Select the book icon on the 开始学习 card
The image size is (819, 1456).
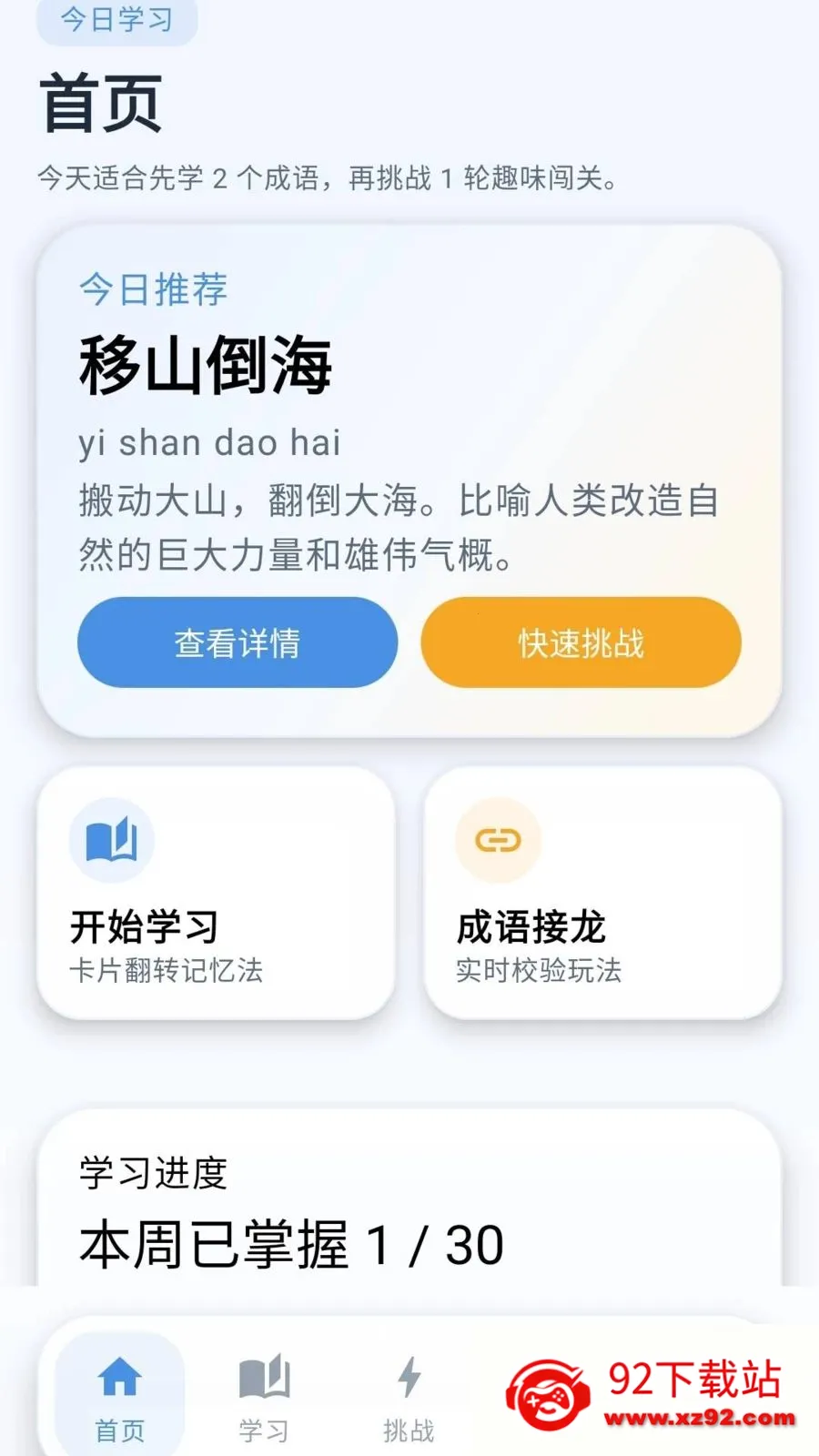pyautogui.click(x=111, y=839)
